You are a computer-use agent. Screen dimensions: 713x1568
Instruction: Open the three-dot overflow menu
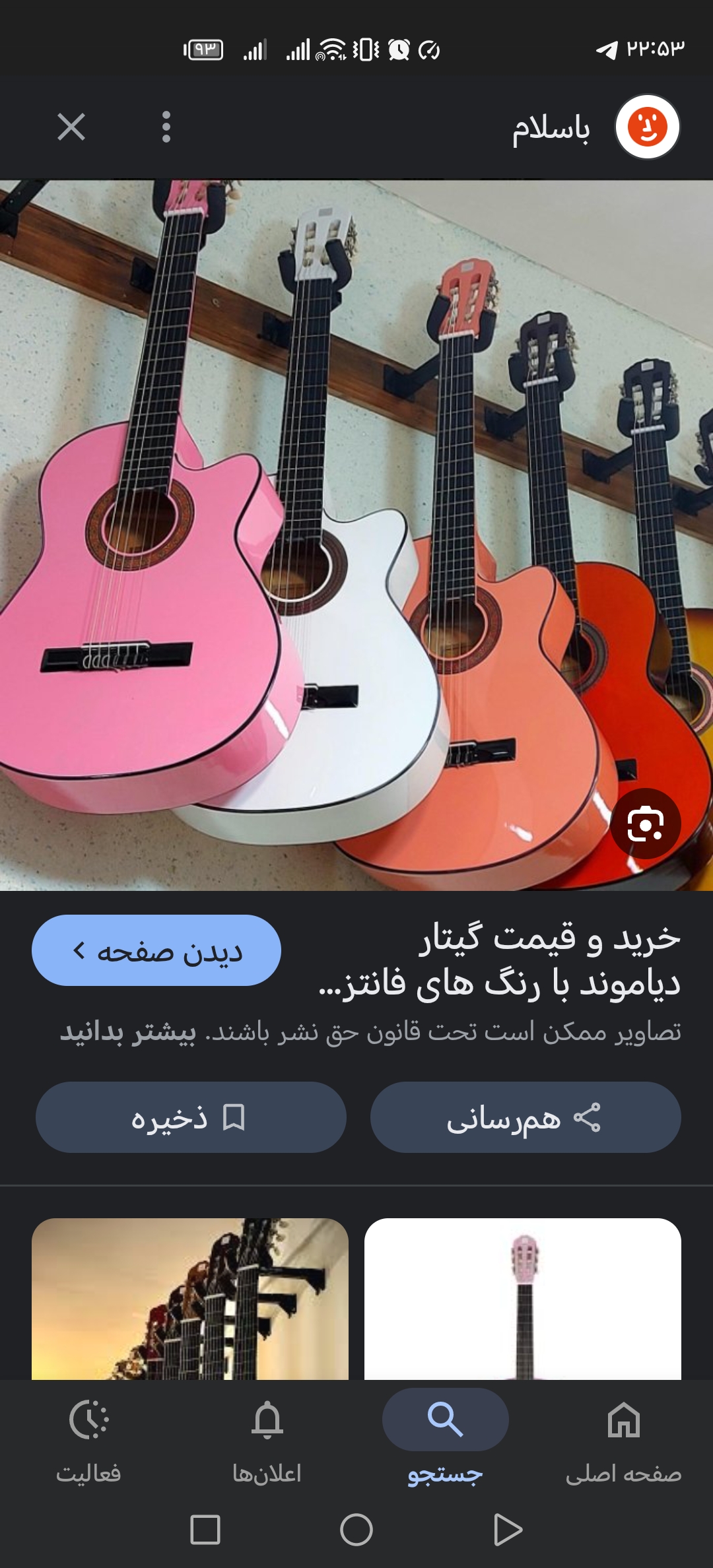[x=166, y=127]
